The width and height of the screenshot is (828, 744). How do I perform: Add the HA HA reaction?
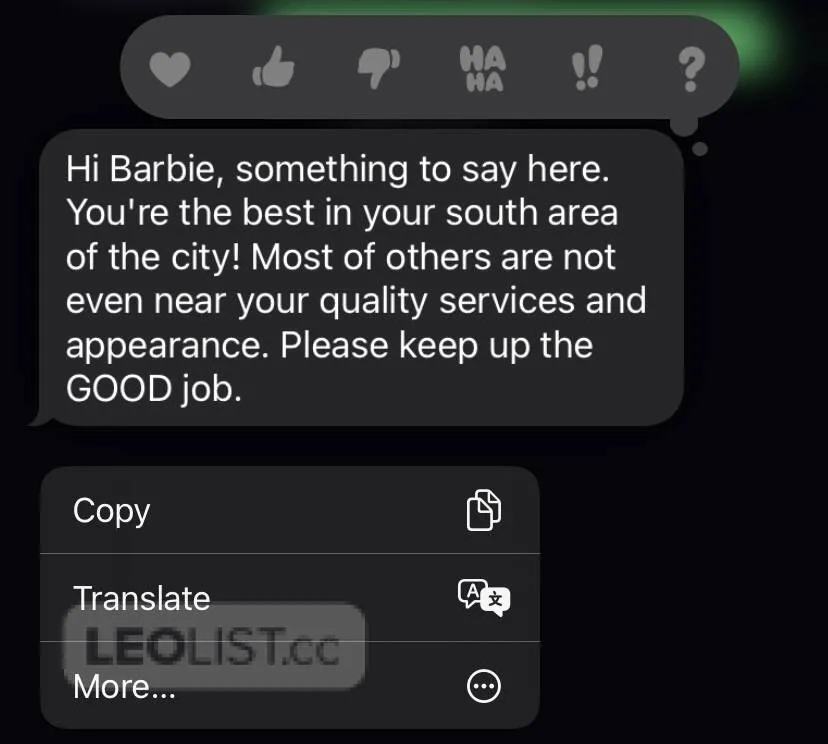coord(483,68)
